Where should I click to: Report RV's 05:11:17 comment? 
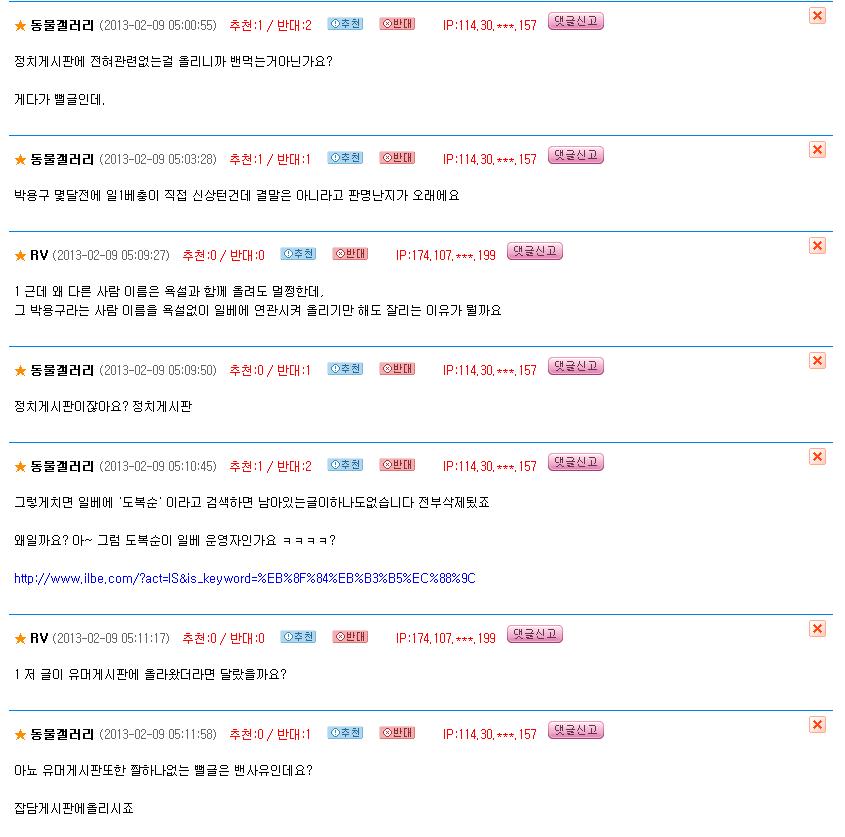tap(535, 635)
